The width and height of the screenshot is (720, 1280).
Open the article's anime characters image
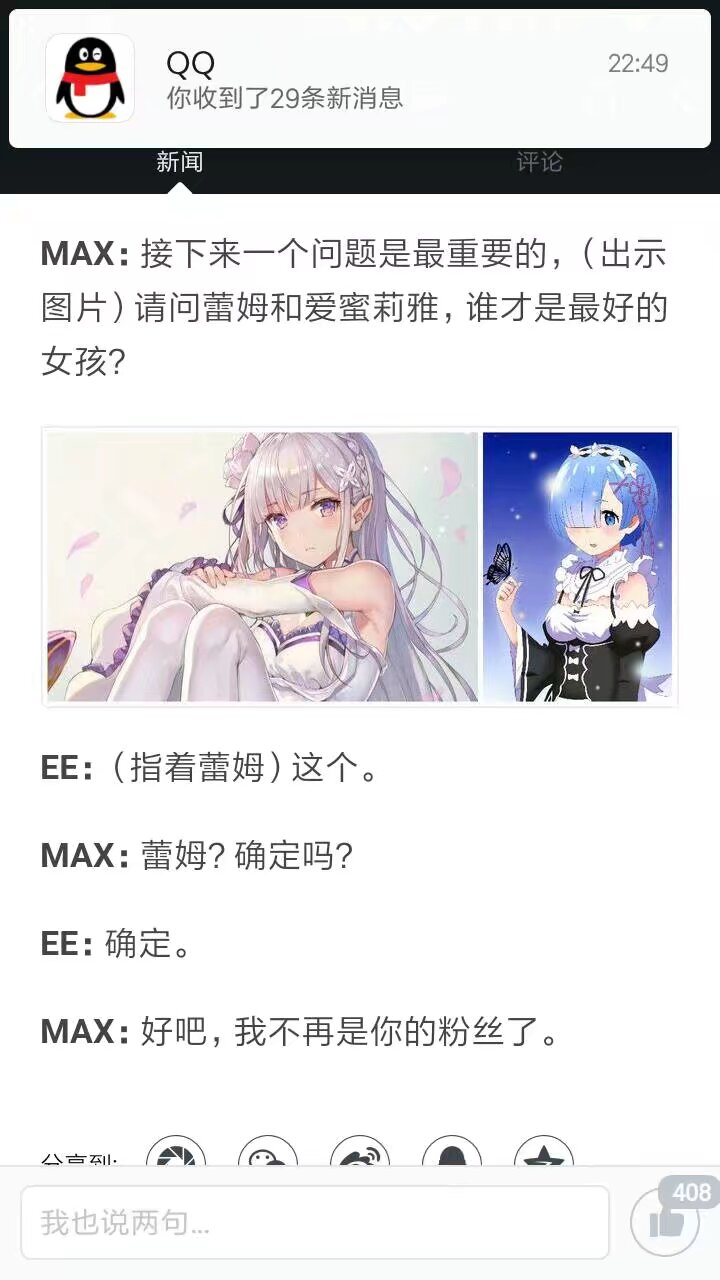pyautogui.click(x=359, y=567)
